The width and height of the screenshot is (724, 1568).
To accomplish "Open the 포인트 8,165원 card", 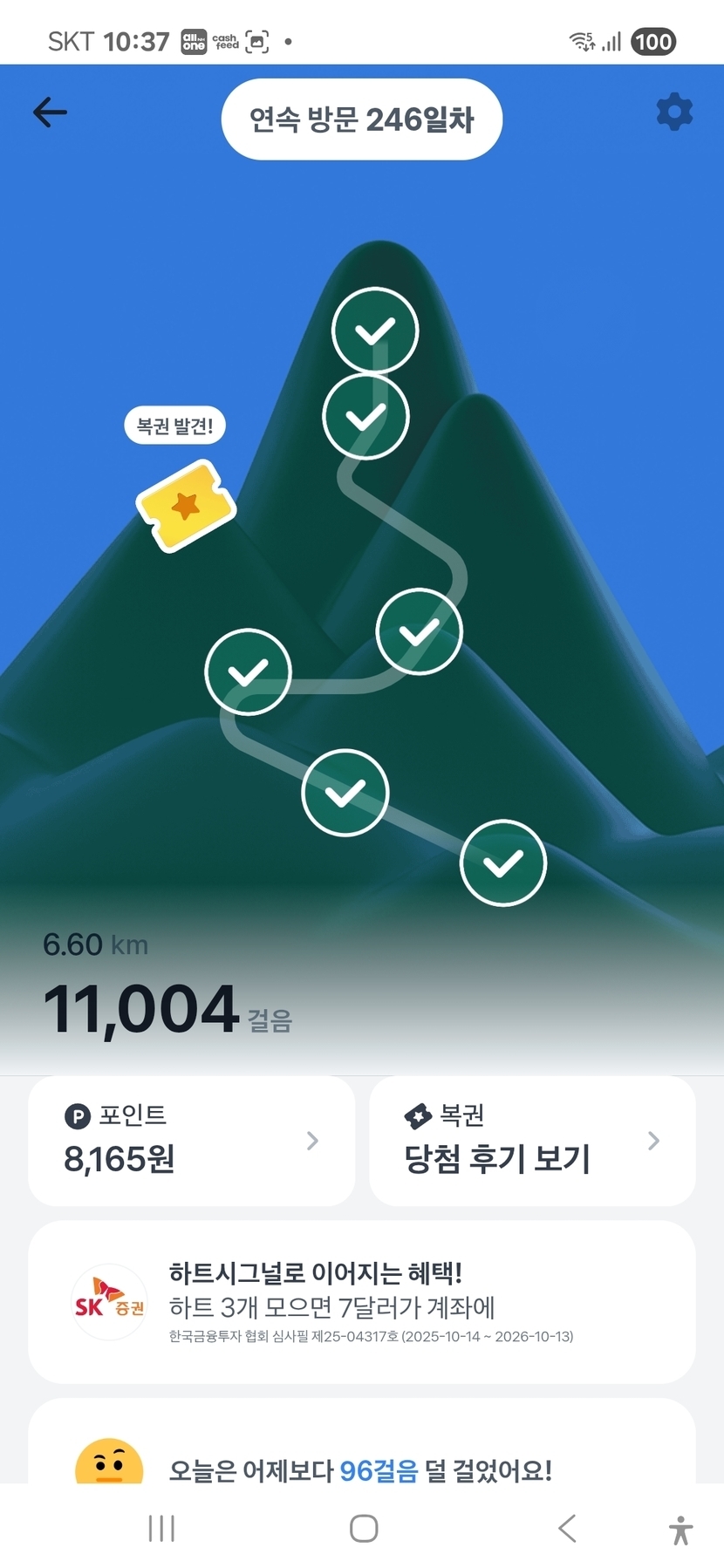I will pos(191,1141).
